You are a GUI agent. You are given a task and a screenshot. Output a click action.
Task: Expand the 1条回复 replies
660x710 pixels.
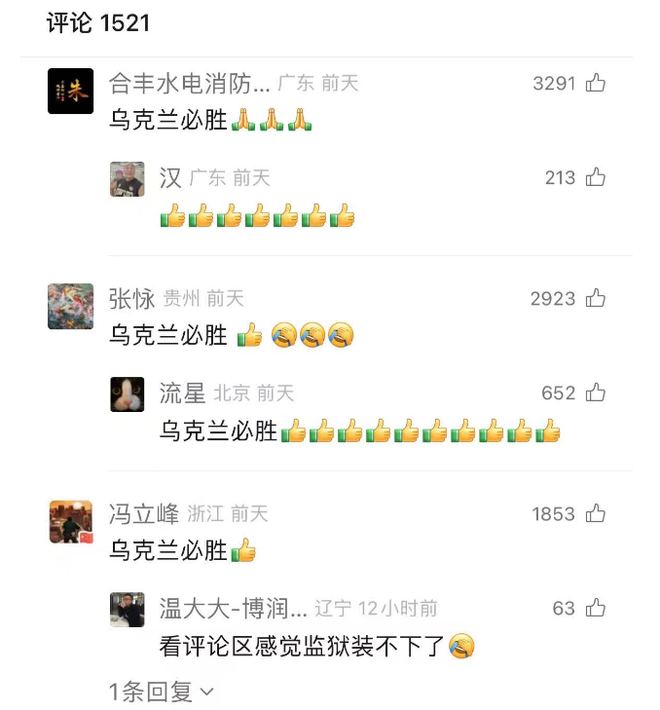(x=161, y=691)
